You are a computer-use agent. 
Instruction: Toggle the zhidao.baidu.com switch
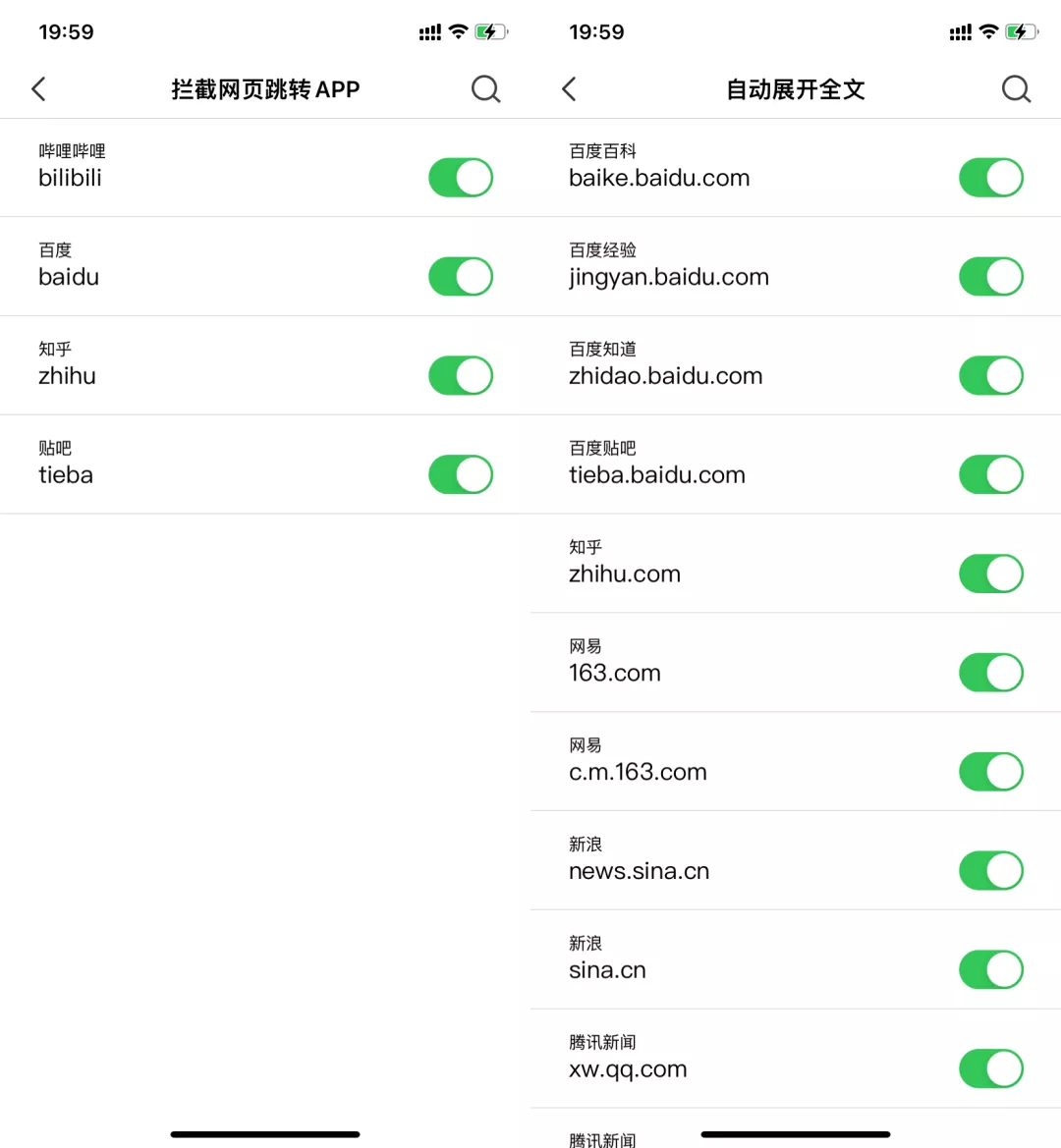(991, 376)
